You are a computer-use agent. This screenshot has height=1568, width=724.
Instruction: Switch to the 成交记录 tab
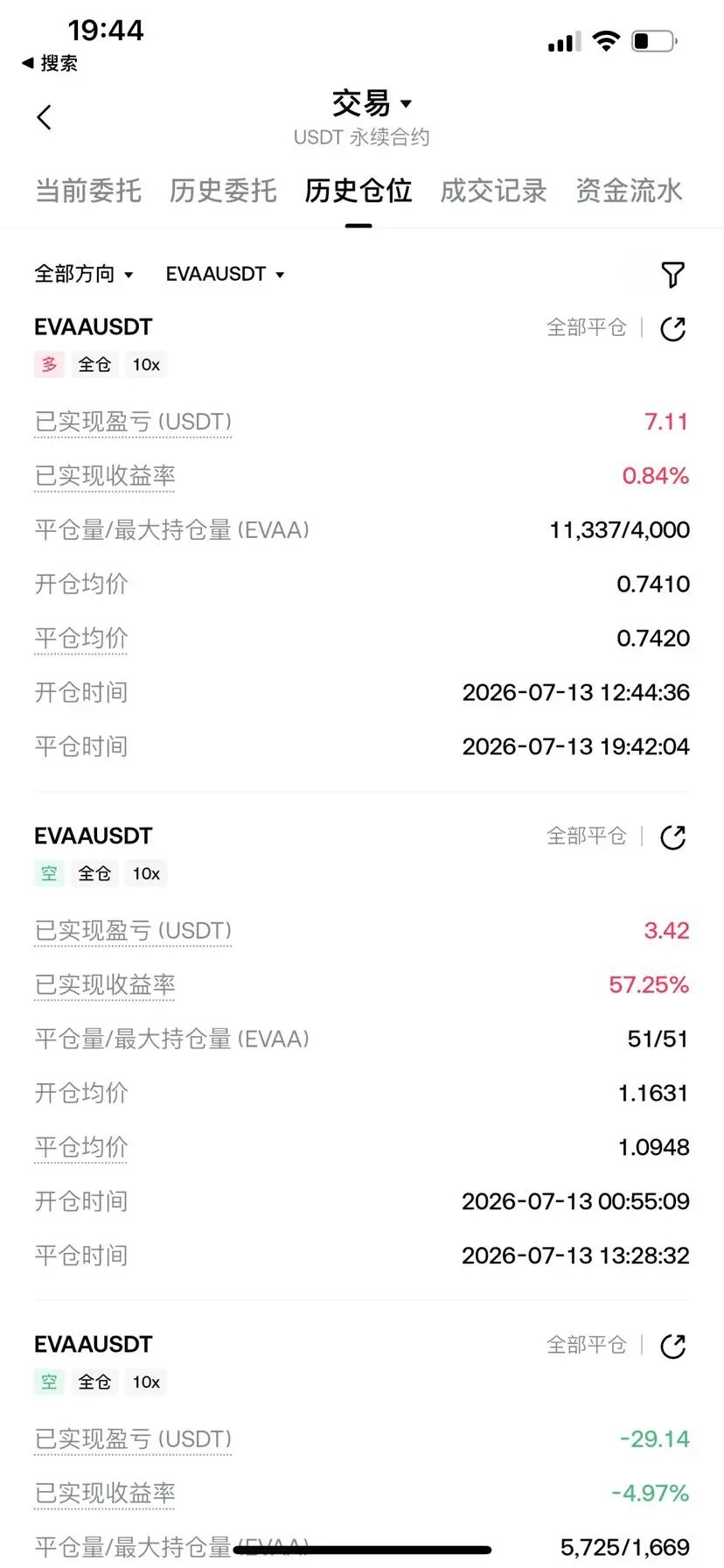click(493, 191)
